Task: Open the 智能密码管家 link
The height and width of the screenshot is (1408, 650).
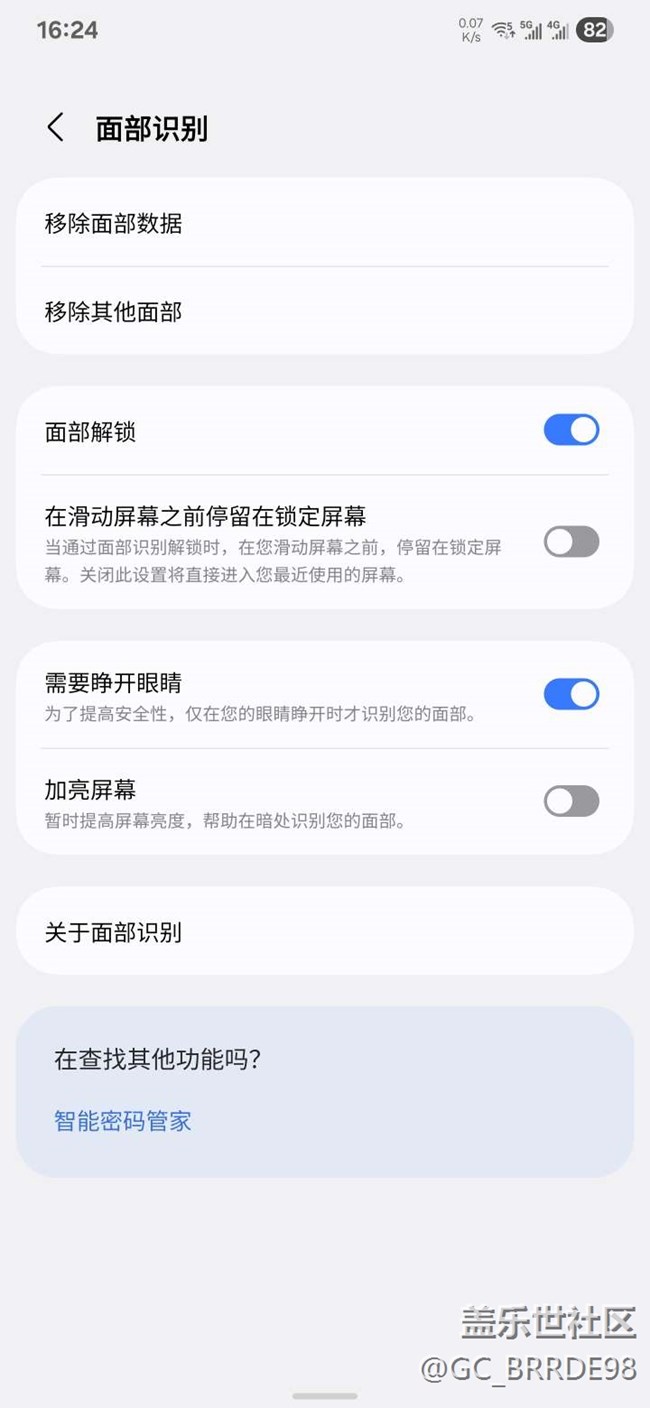Action: pos(123,1121)
